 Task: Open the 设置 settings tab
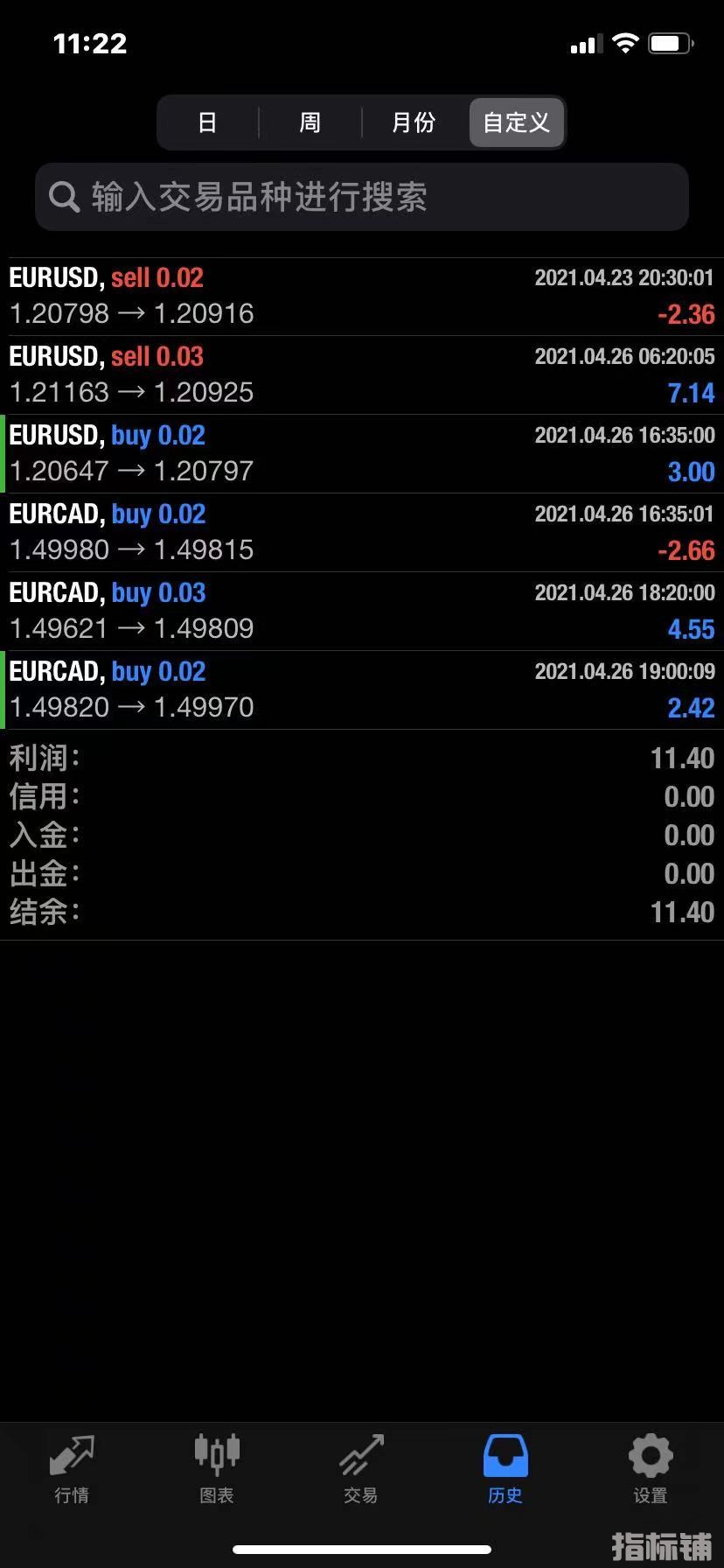click(651, 1470)
